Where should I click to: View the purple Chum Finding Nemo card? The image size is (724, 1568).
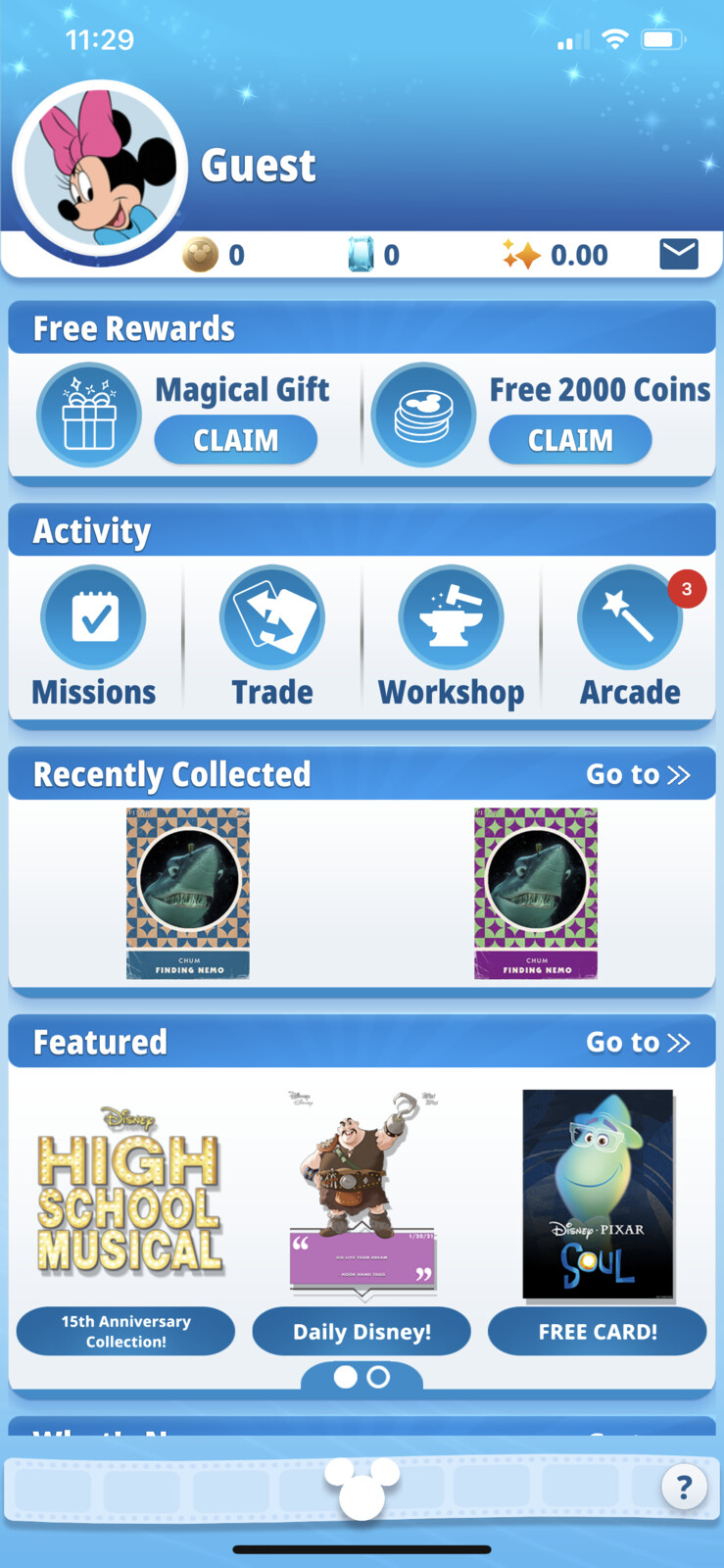tap(536, 893)
